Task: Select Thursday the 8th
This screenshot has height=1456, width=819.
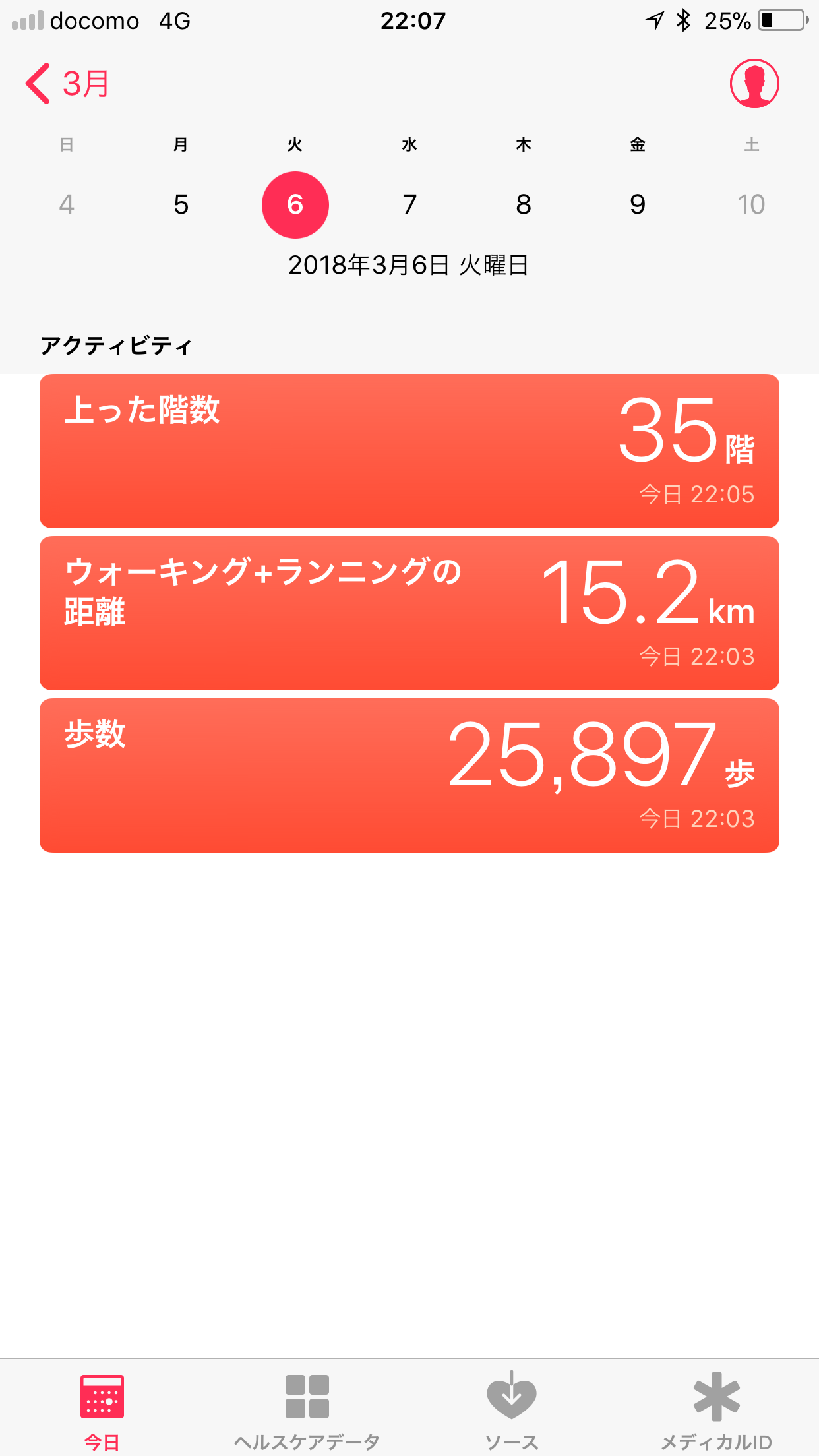Action: (524, 204)
